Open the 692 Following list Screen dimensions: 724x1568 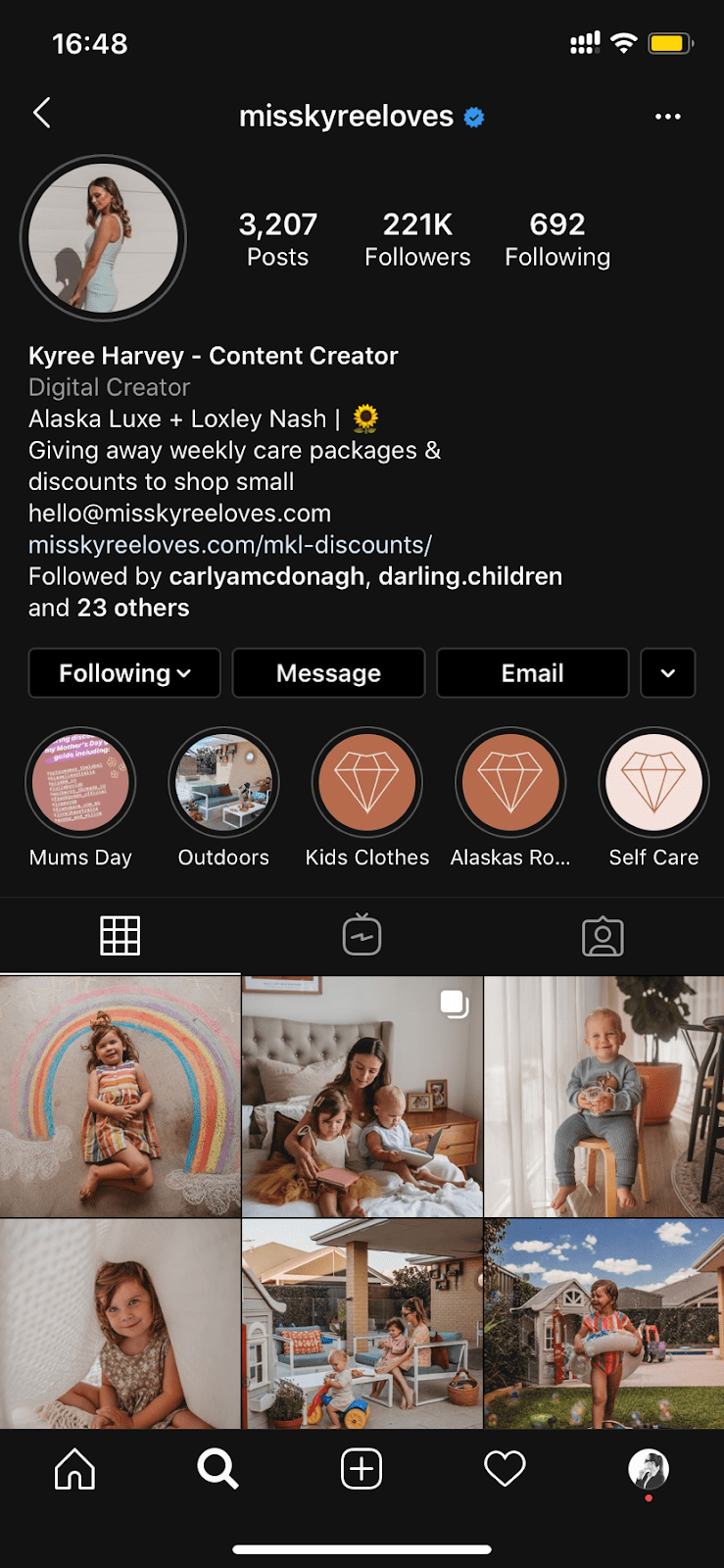click(557, 239)
